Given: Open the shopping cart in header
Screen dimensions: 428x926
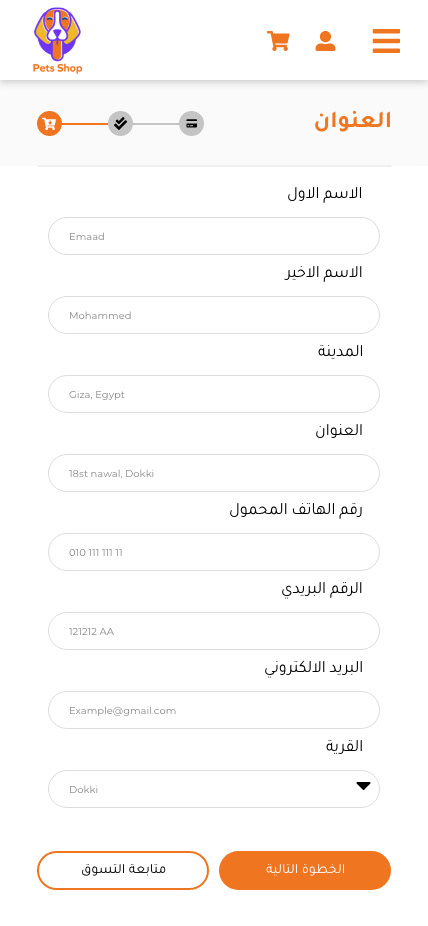Looking at the screenshot, I should (278, 41).
